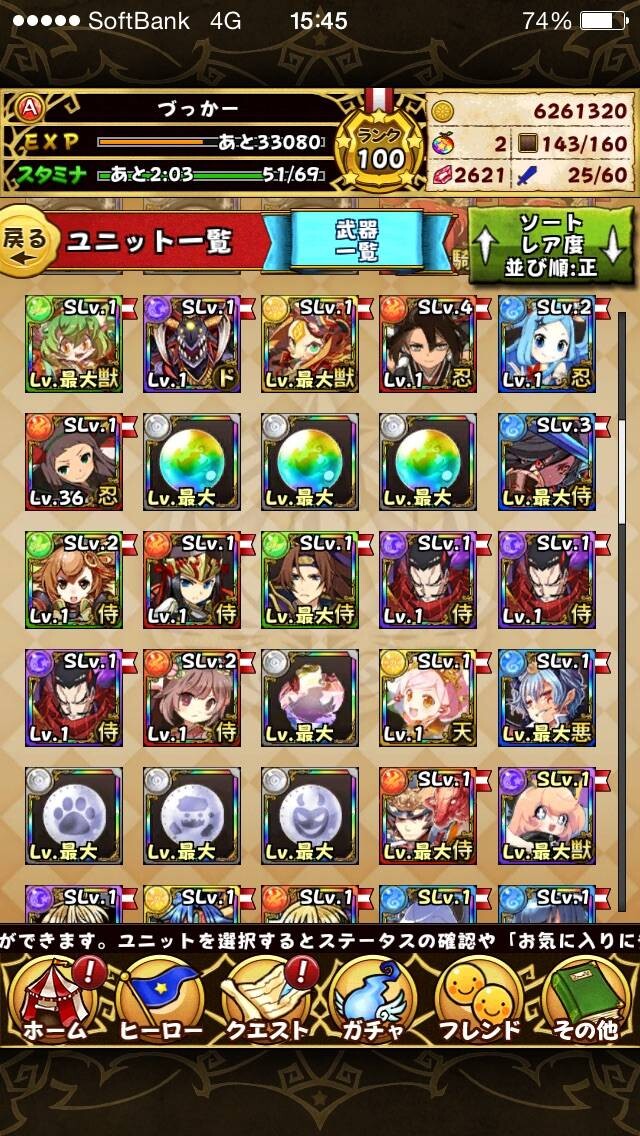This screenshot has height=1136, width=640.
Task: Select the Lv.36 ninja unit
Action: 73,462
